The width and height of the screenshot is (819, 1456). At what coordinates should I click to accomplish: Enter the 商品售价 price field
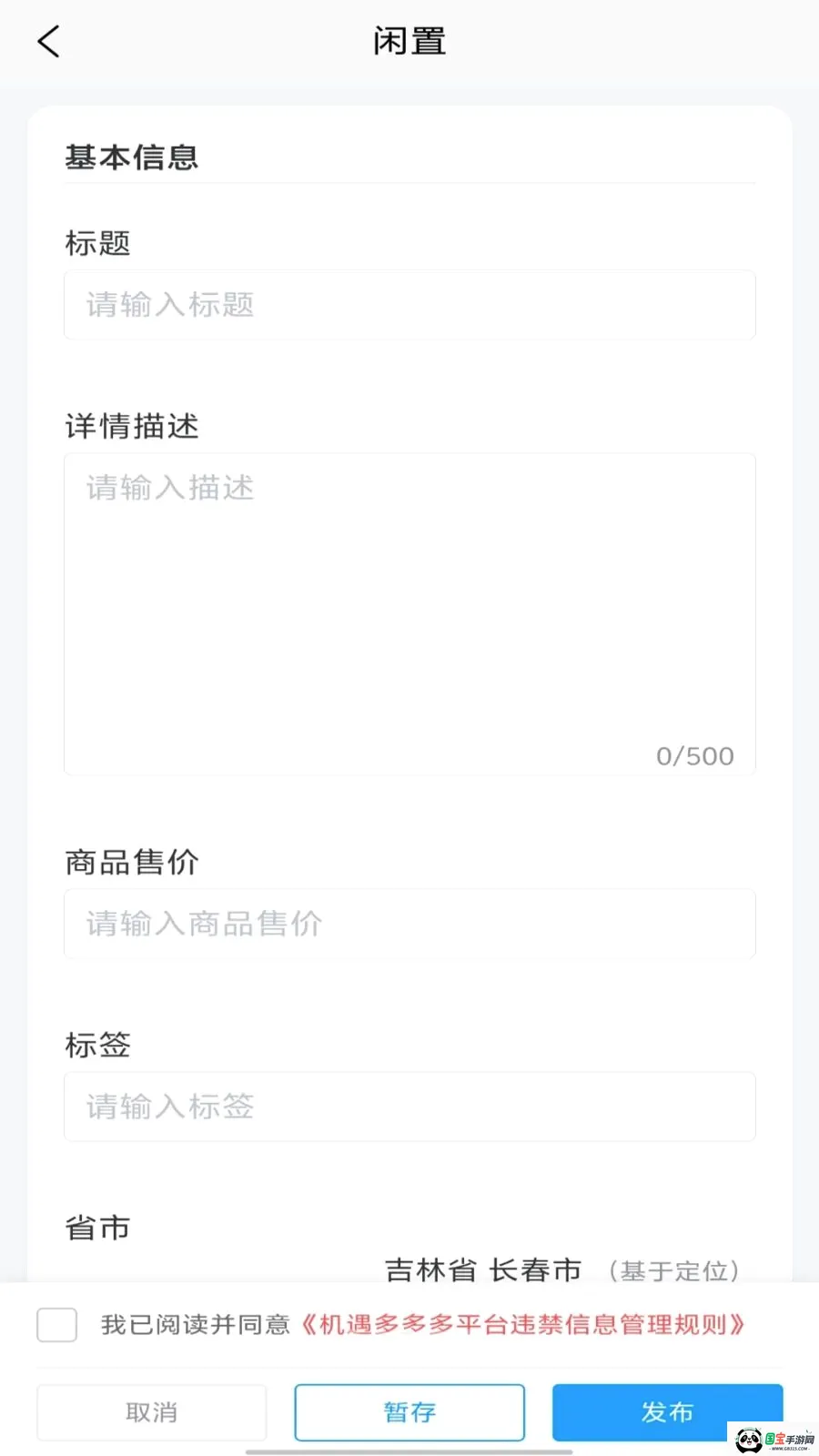pyautogui.click(x=409, y=924)
